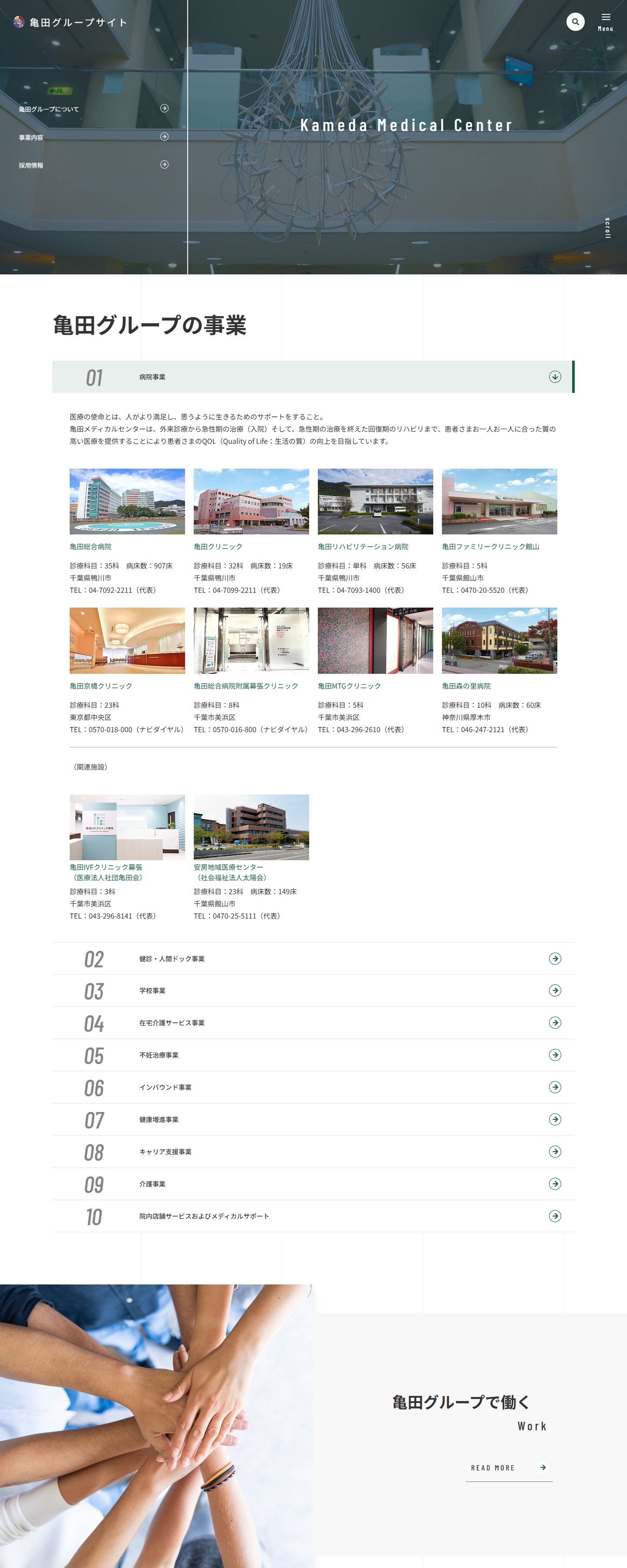
Task: Expand 03 学校事業 row
Action: [x=313, y=991]
